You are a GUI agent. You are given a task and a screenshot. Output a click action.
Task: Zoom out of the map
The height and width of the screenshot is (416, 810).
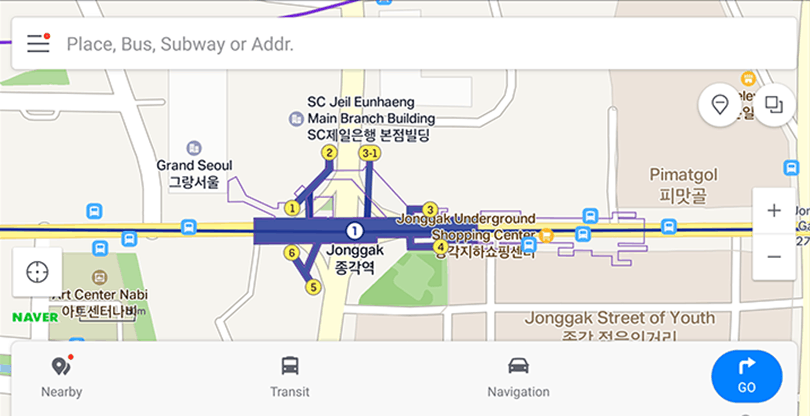coord(773,257)
